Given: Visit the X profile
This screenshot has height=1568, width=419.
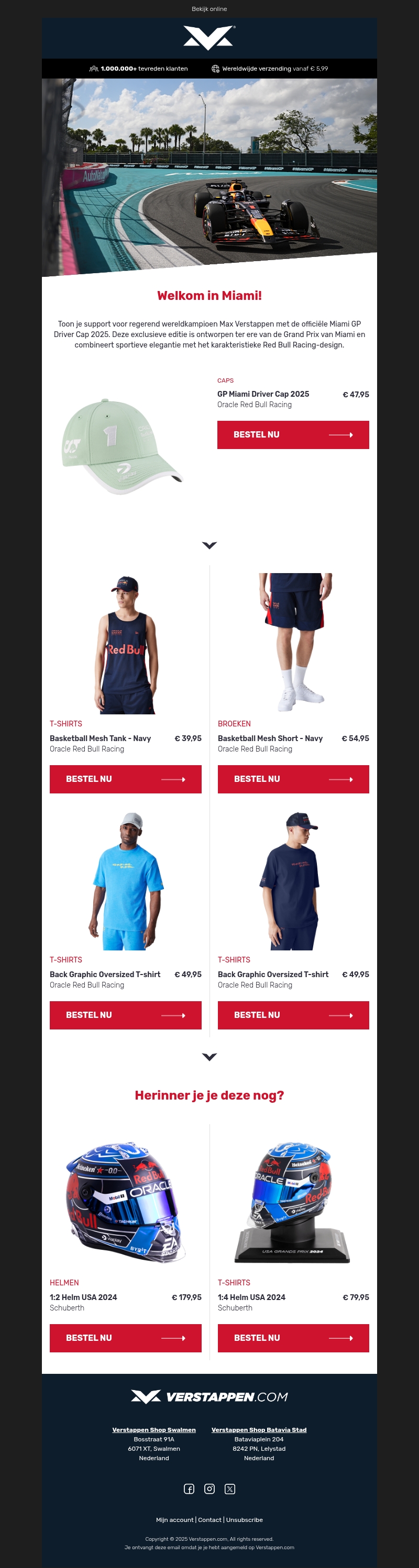Looking at the screenshot, I should pos(229,1489).
